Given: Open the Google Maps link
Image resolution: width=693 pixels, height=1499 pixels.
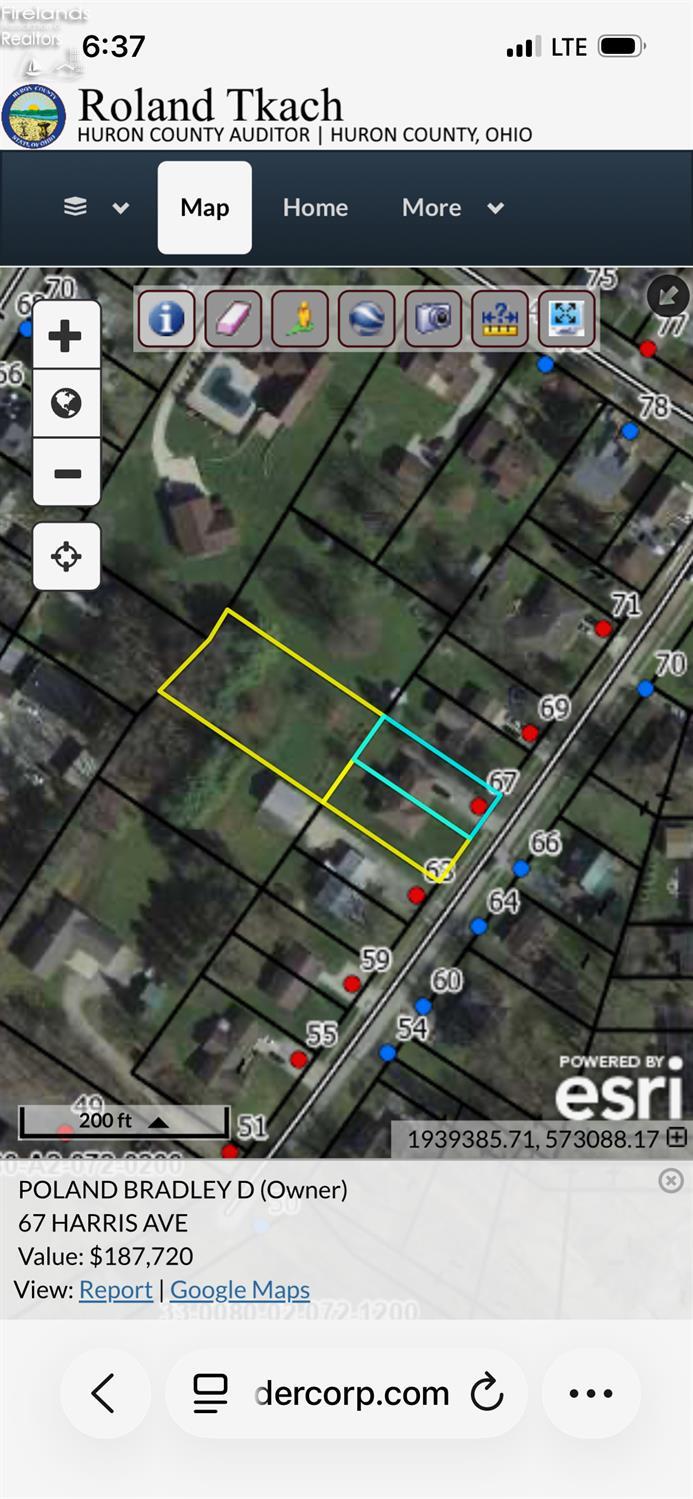Looking at the screenshot, I should coord(240,1290).
